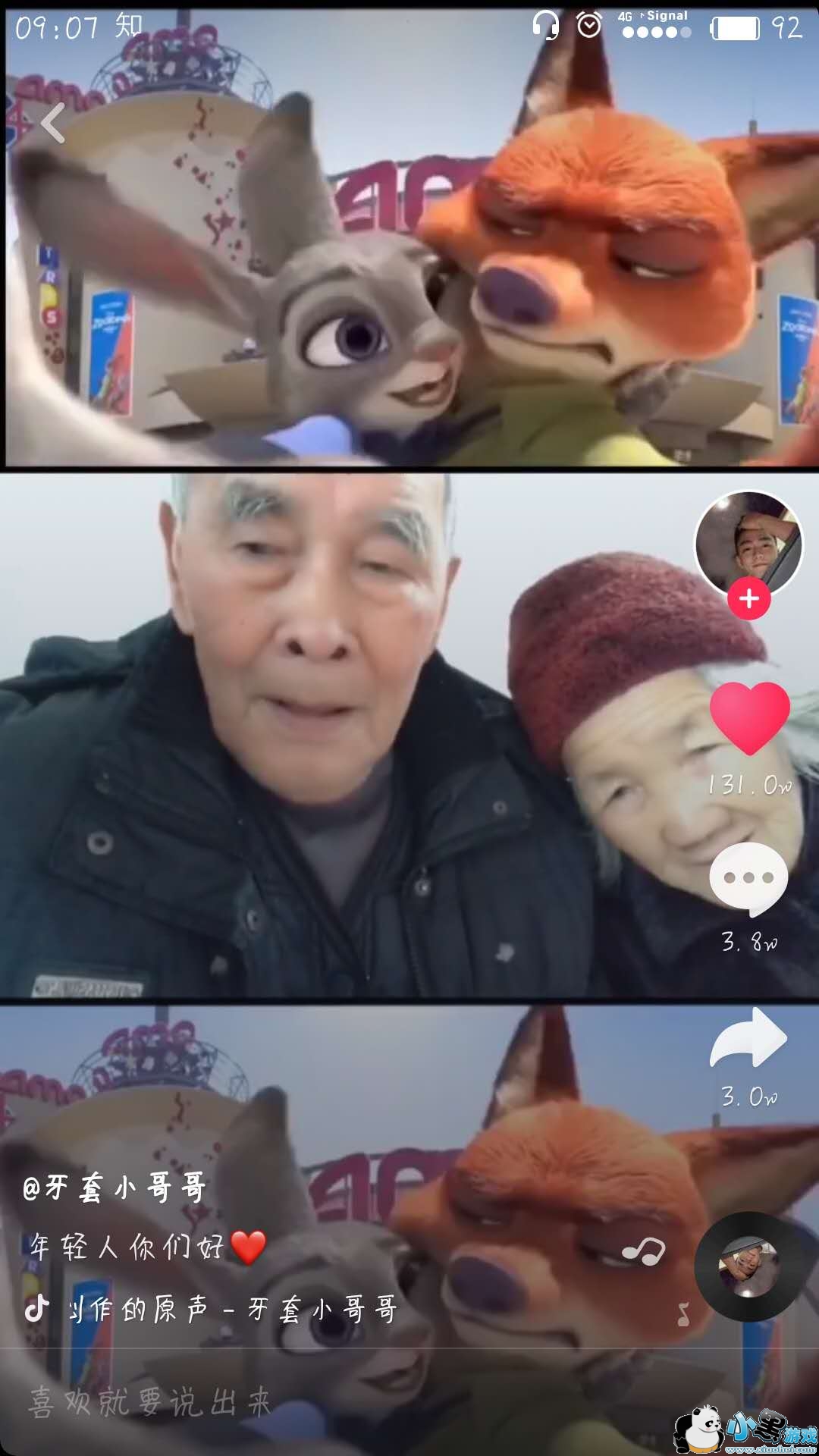Go back using the top-left arrow

(x=53, y=124)
